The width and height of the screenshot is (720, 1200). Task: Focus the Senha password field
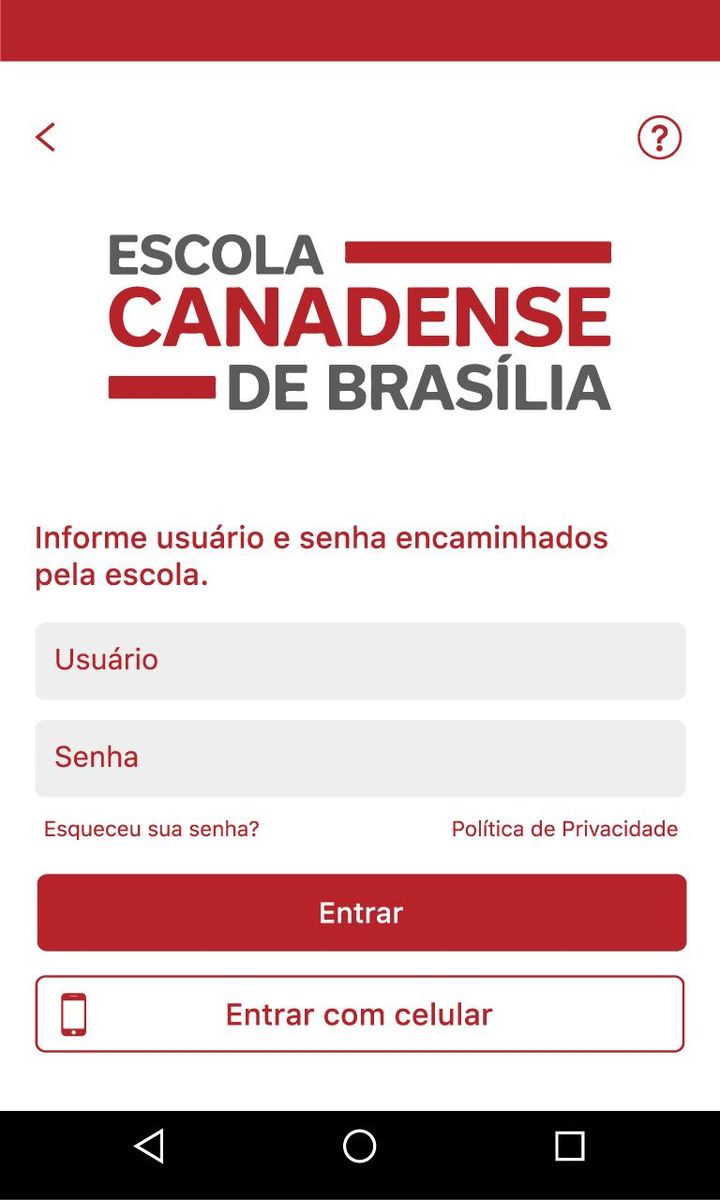[x=360, y=757]
